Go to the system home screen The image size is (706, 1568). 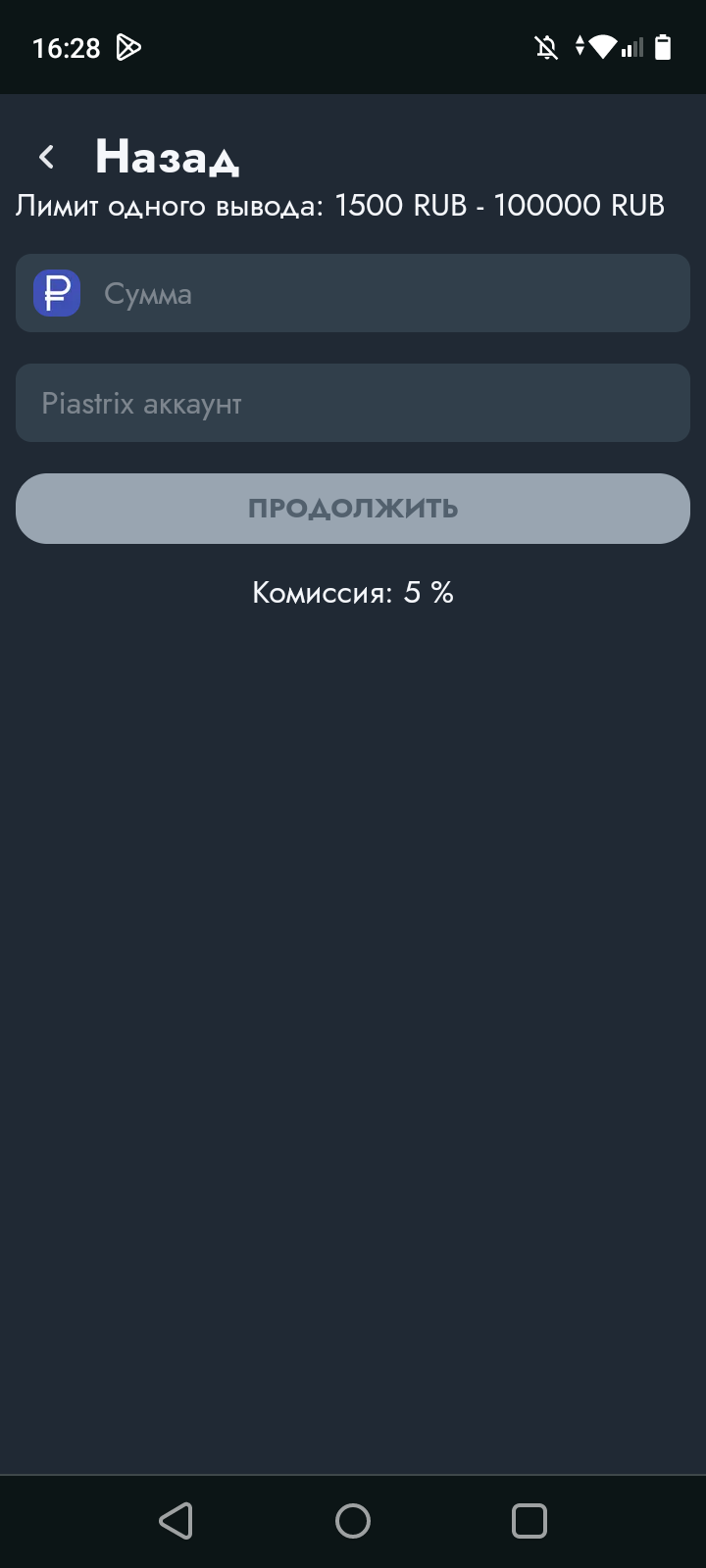(x=353, y=1521)
